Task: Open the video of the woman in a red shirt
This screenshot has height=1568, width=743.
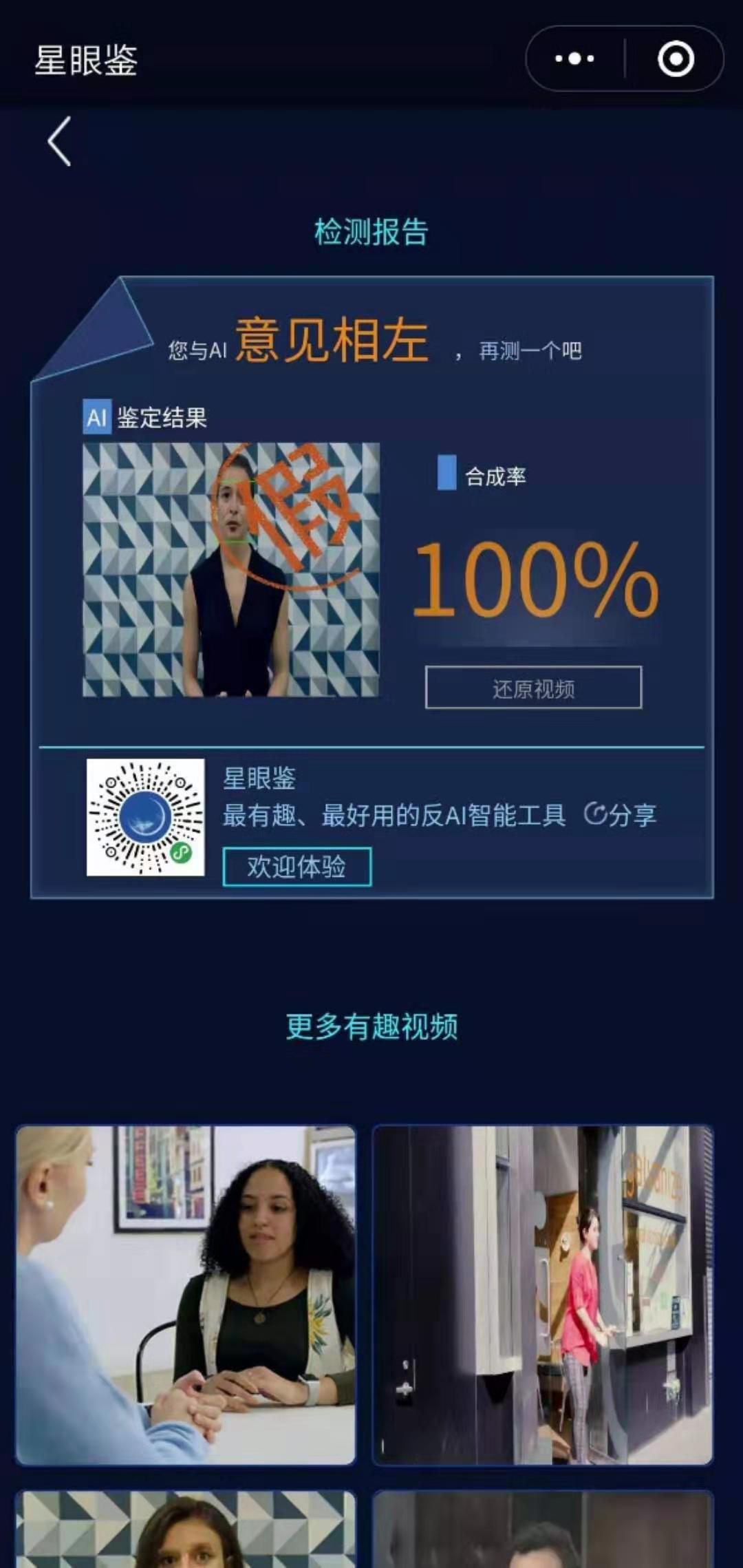Action: tap(542, 1295)
